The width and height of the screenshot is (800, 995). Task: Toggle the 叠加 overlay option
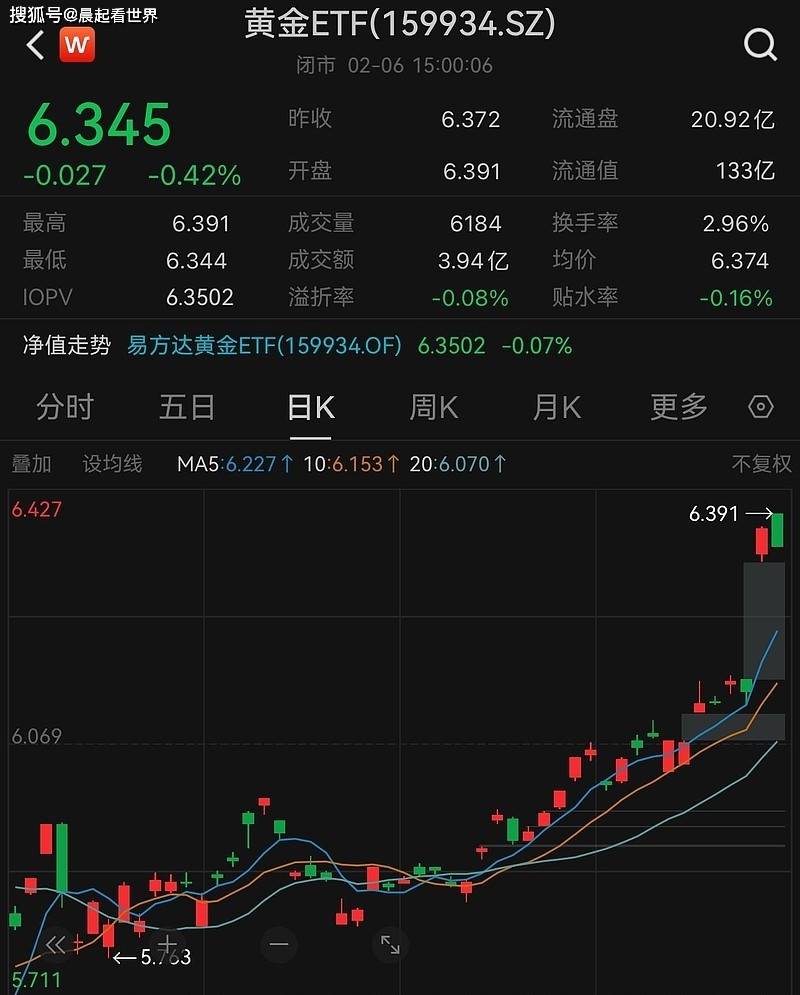pyautogui.click(x=31, y=463)
